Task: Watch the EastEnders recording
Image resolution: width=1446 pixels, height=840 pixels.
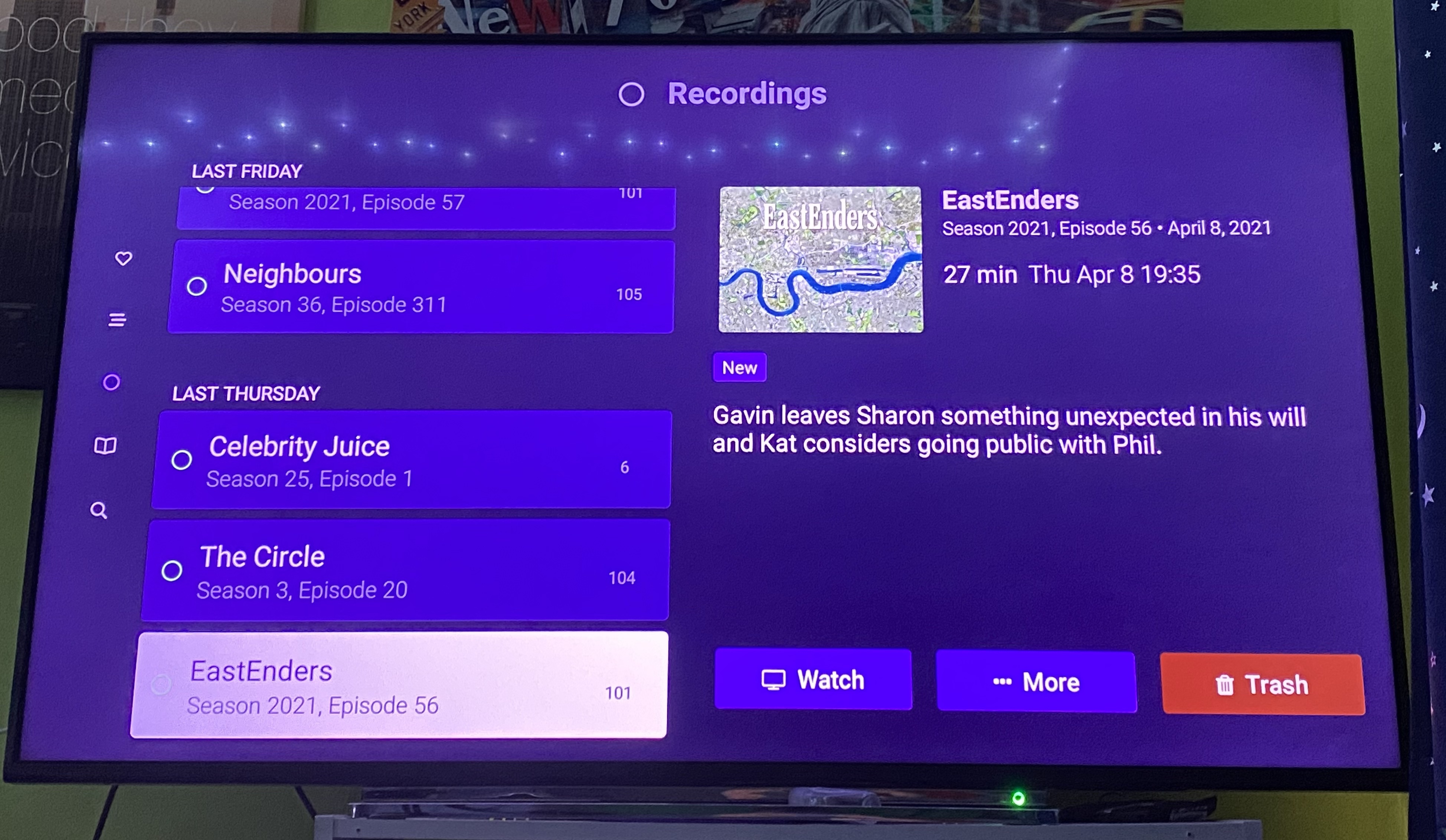Action: point(812,680)
